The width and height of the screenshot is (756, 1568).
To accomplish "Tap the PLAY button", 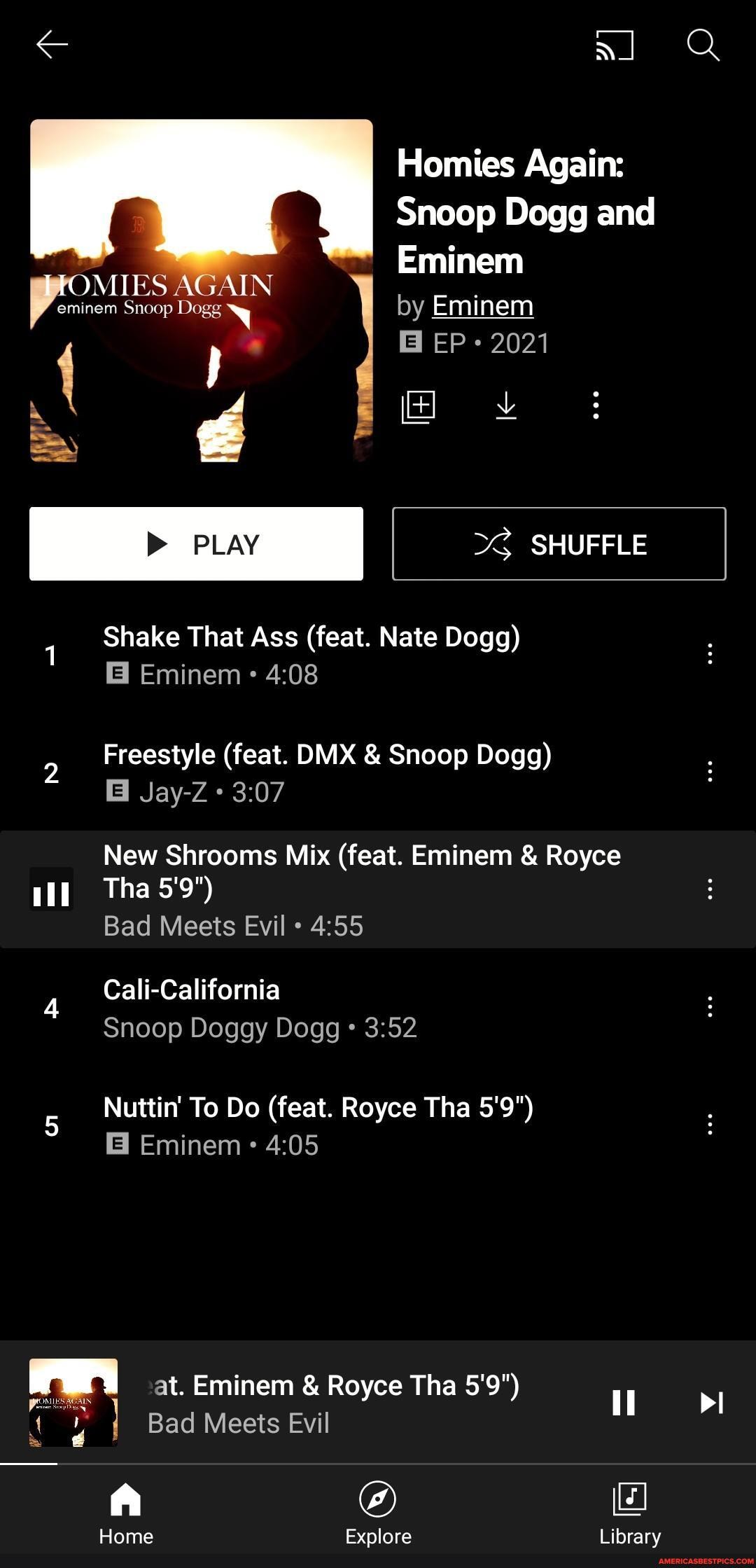I will [x=196, y=544].
